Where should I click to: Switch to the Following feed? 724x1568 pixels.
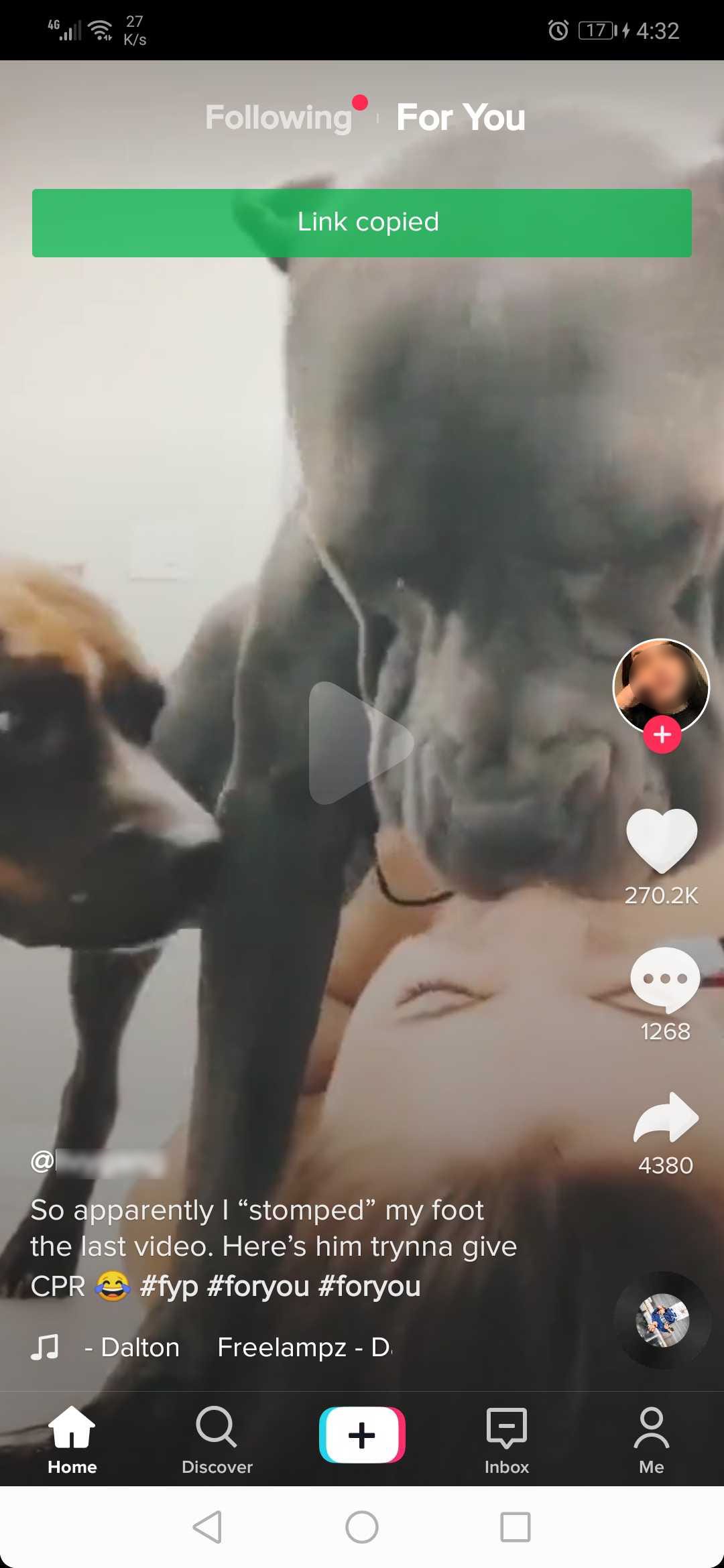[279, 118]
